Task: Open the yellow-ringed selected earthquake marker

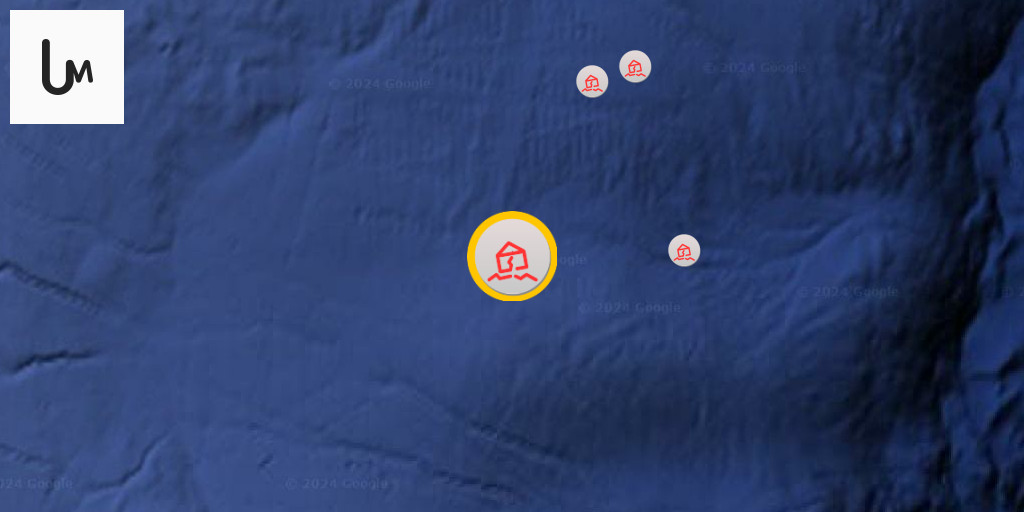Action: [512, 257]
